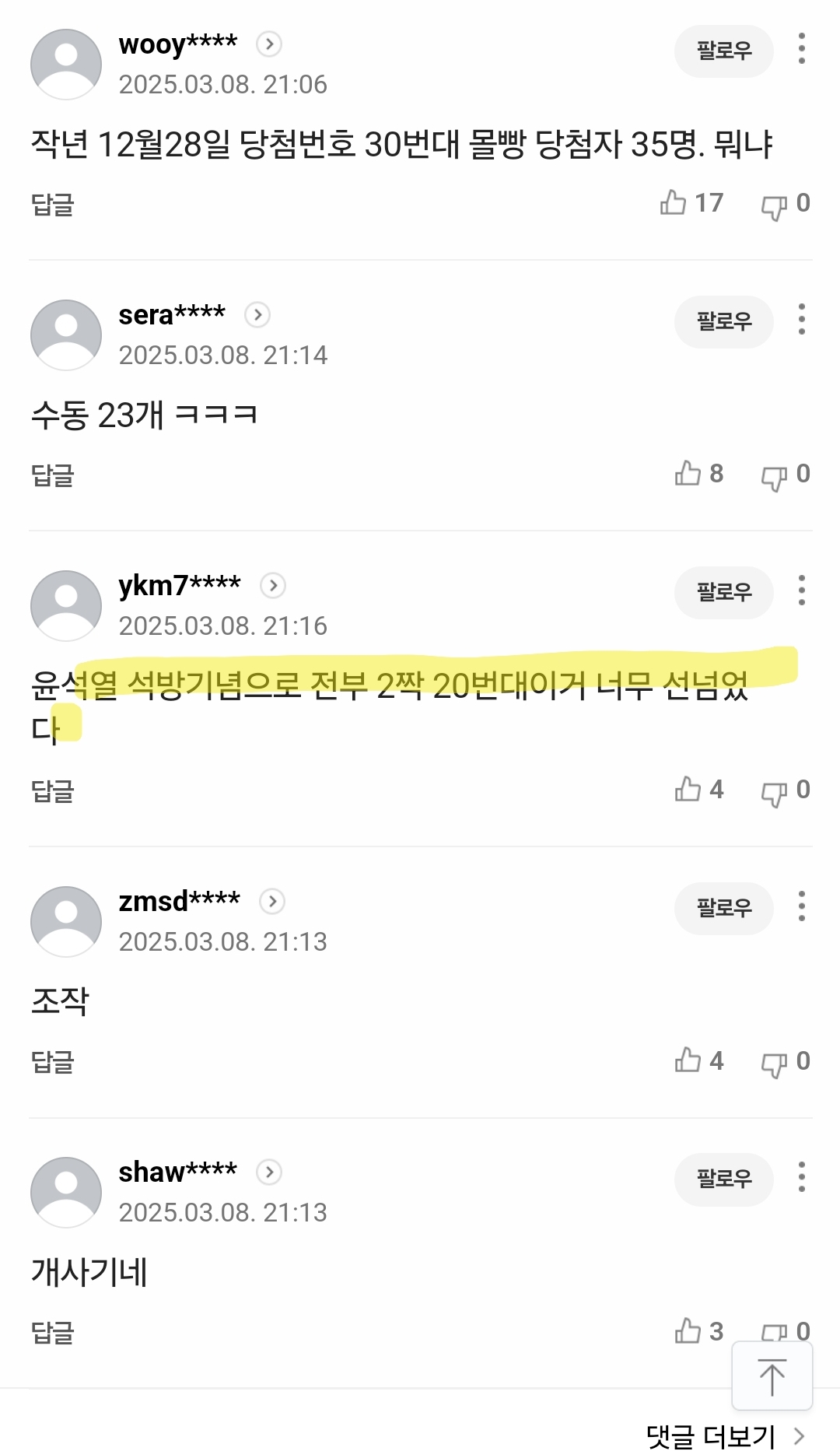Reply to wooy****'s comment
Screen dimensions: 840x1451
click(52, 205)
